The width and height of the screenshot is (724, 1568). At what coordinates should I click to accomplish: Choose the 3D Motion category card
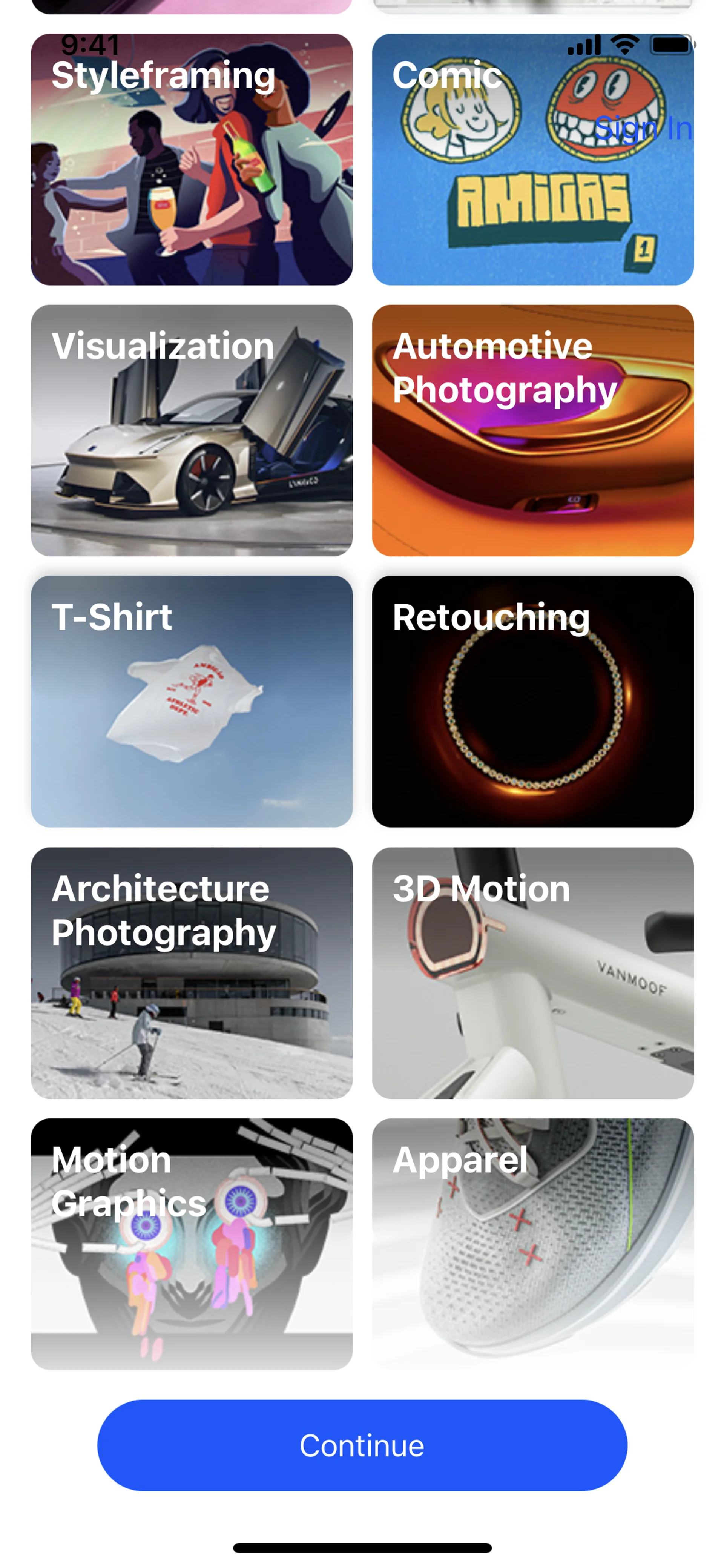coord(532,973)
